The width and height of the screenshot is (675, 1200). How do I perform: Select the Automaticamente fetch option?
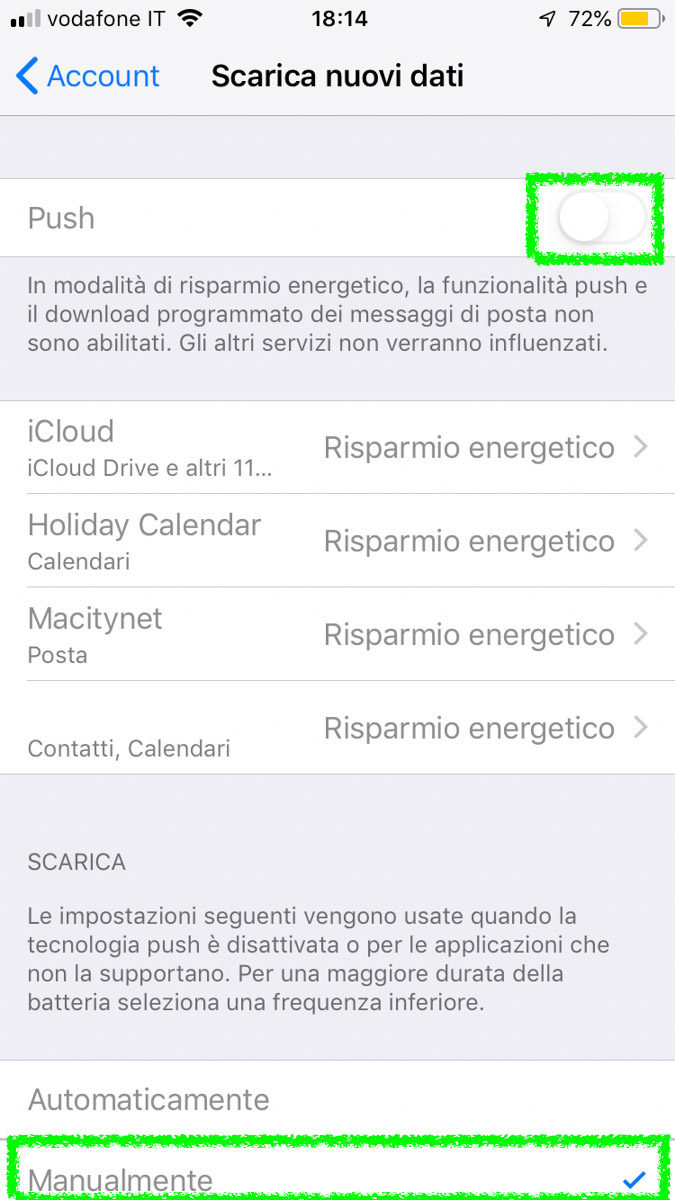[337, 1100]
